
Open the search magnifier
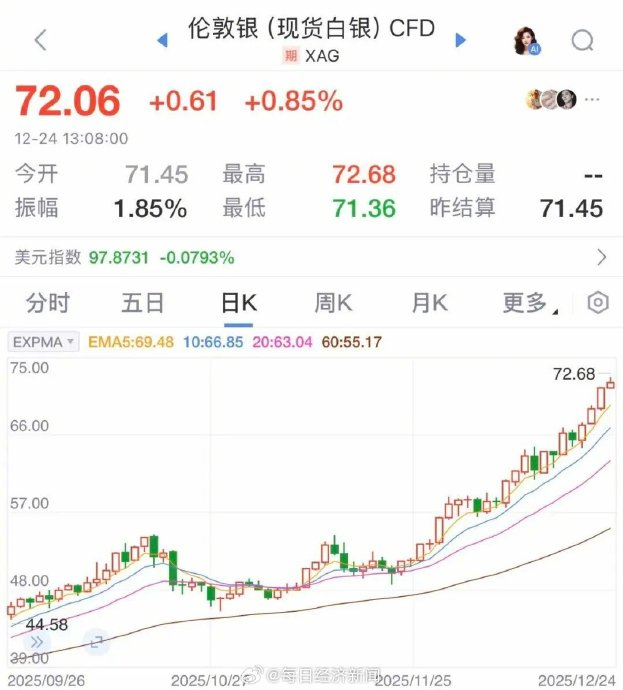(x=583, y=40)
